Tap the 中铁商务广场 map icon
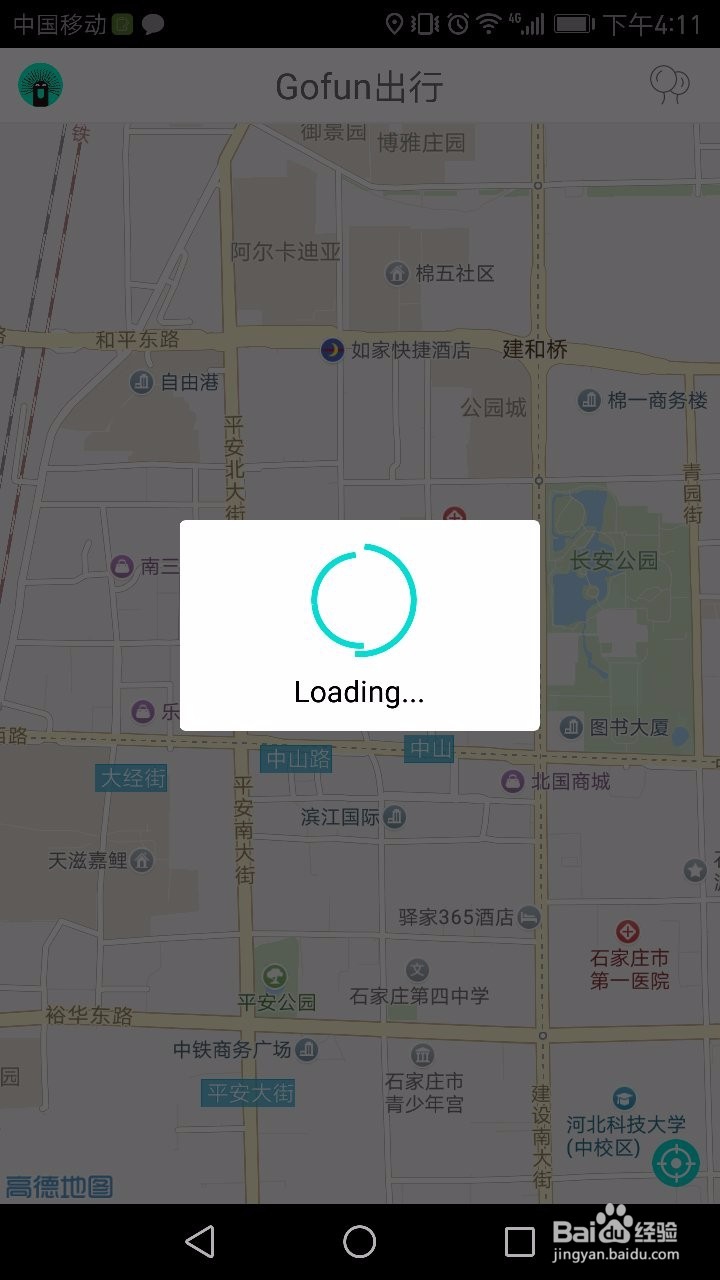The image size is (720, 1280). [305, 1049]
